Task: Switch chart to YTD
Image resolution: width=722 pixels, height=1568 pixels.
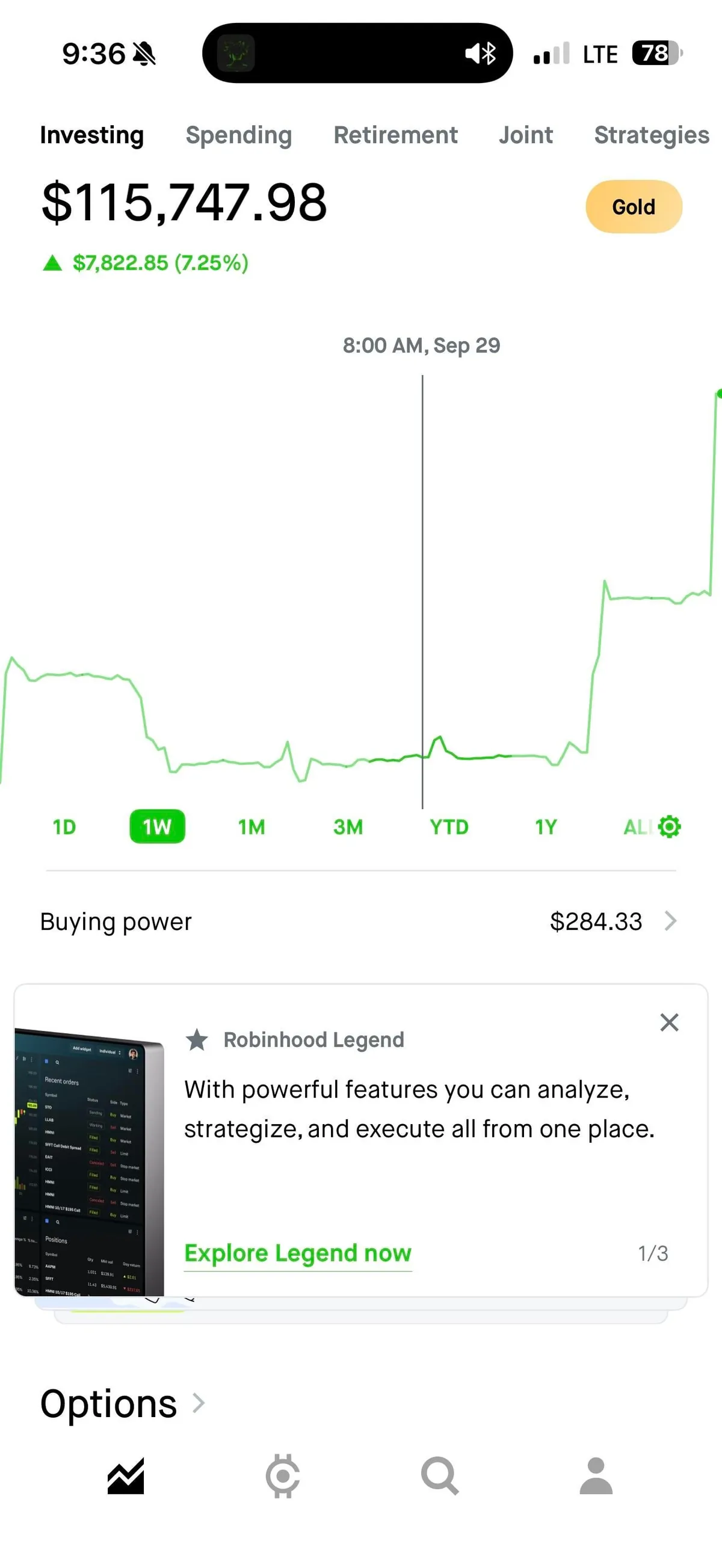Action: pos(449,826)
